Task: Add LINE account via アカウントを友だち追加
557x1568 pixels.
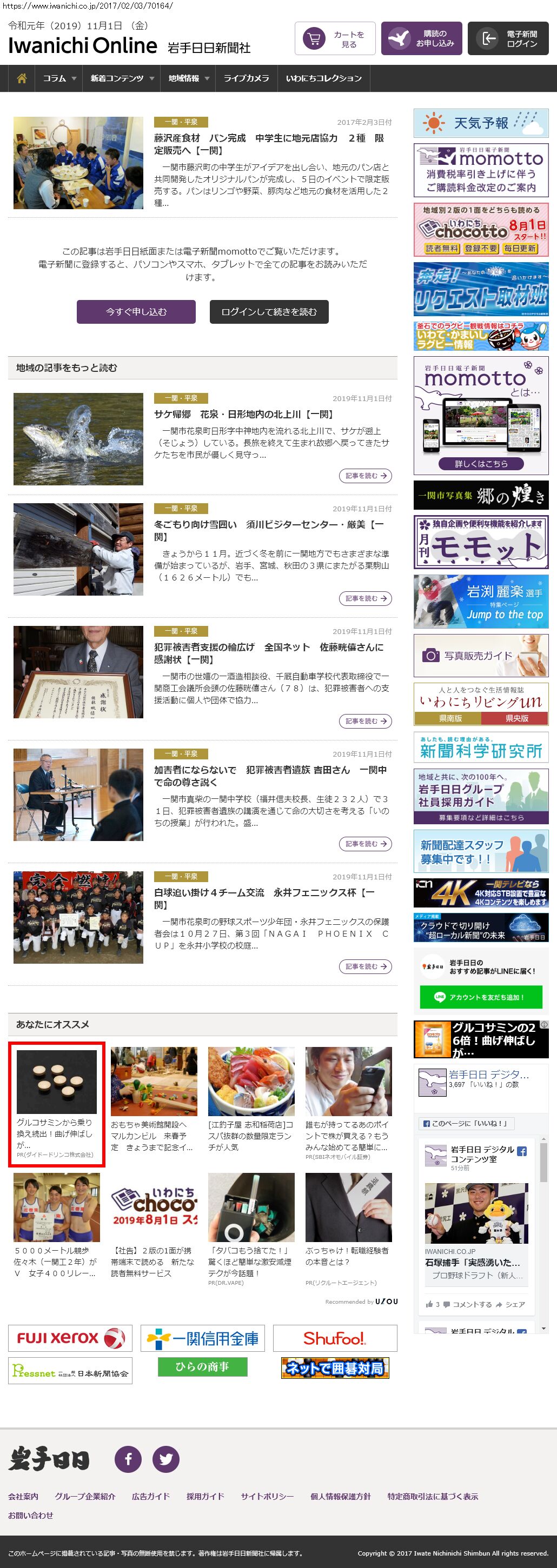Action: (480, 997)
